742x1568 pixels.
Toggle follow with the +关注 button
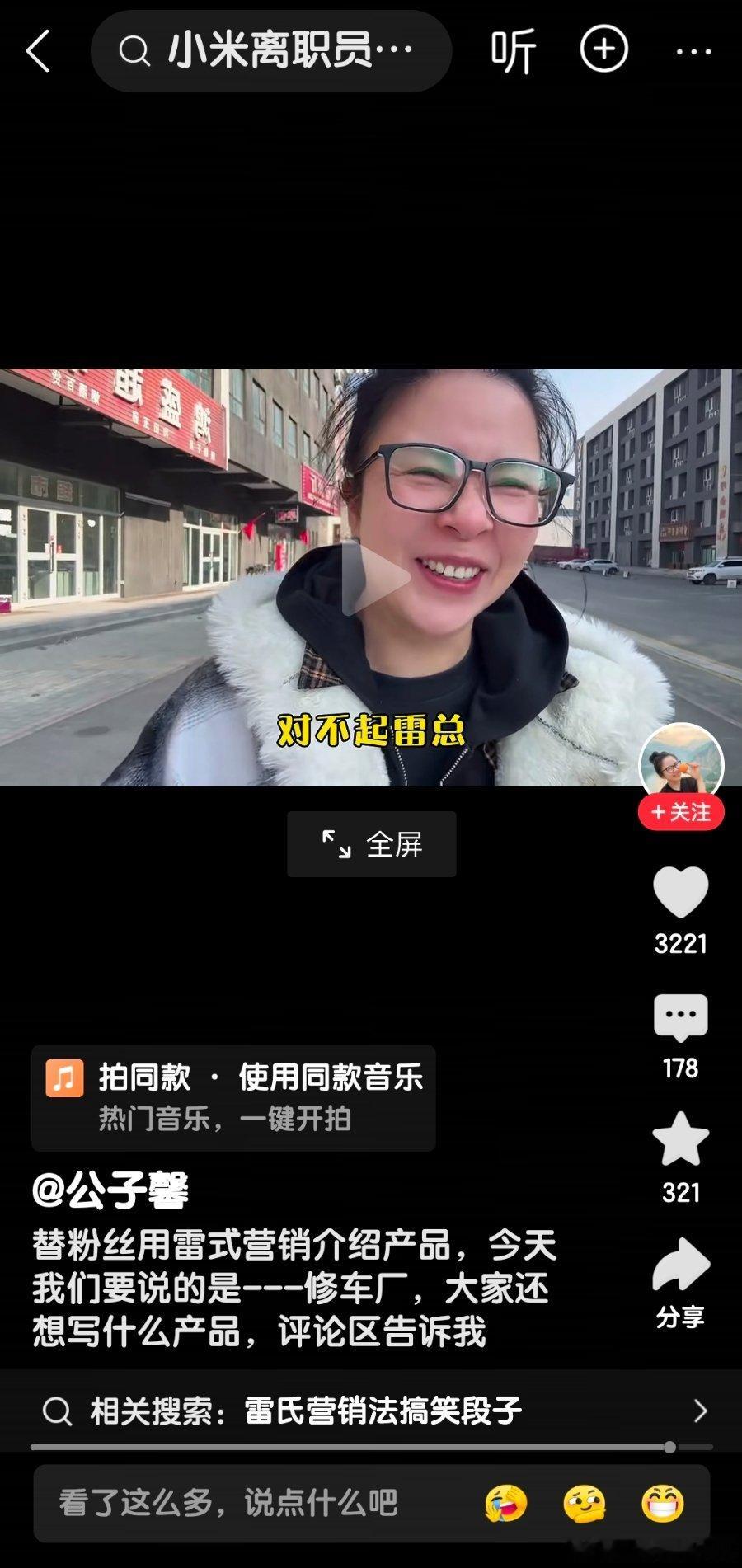click(x=681, y=813)
